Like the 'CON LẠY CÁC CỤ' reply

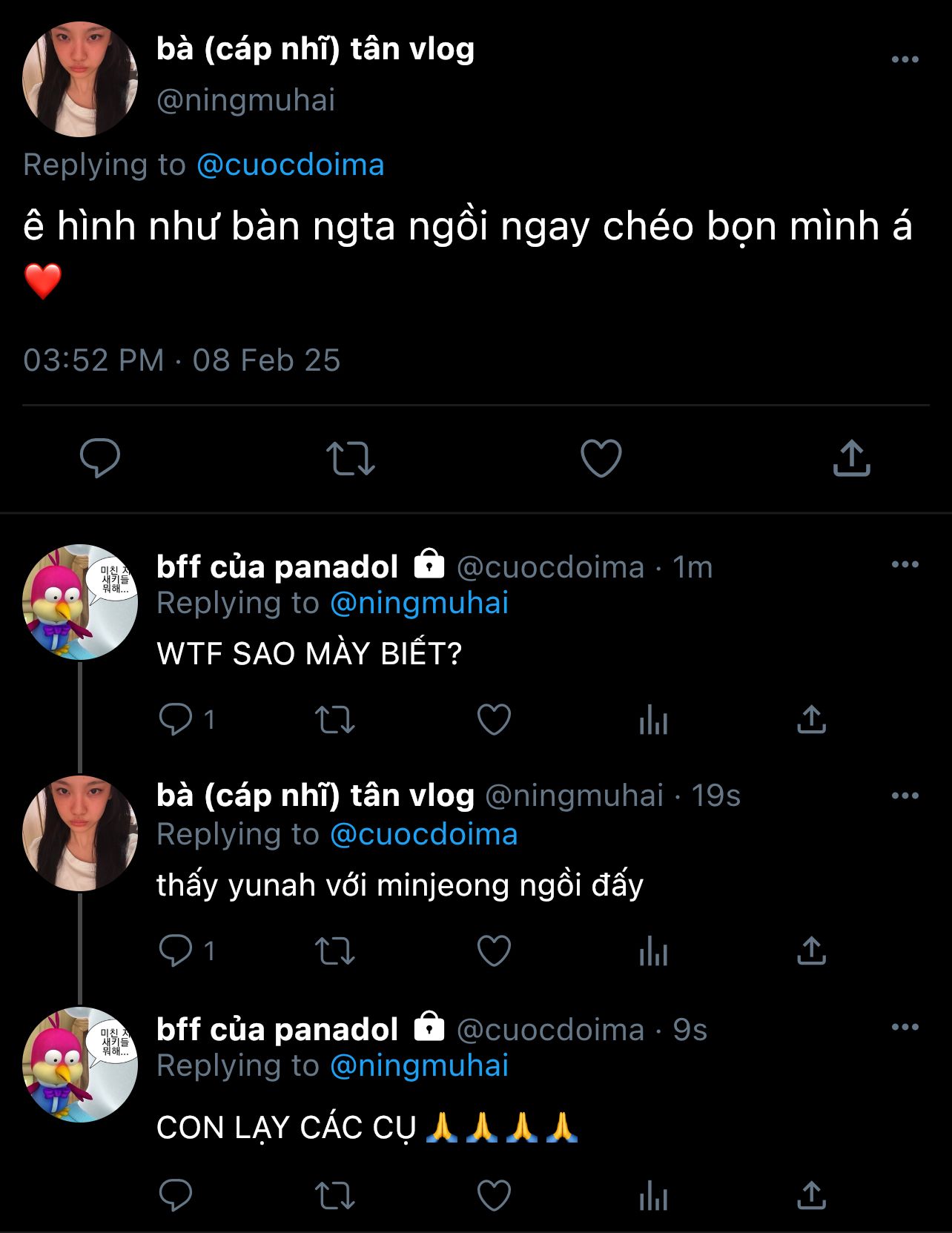[494, 1195]
